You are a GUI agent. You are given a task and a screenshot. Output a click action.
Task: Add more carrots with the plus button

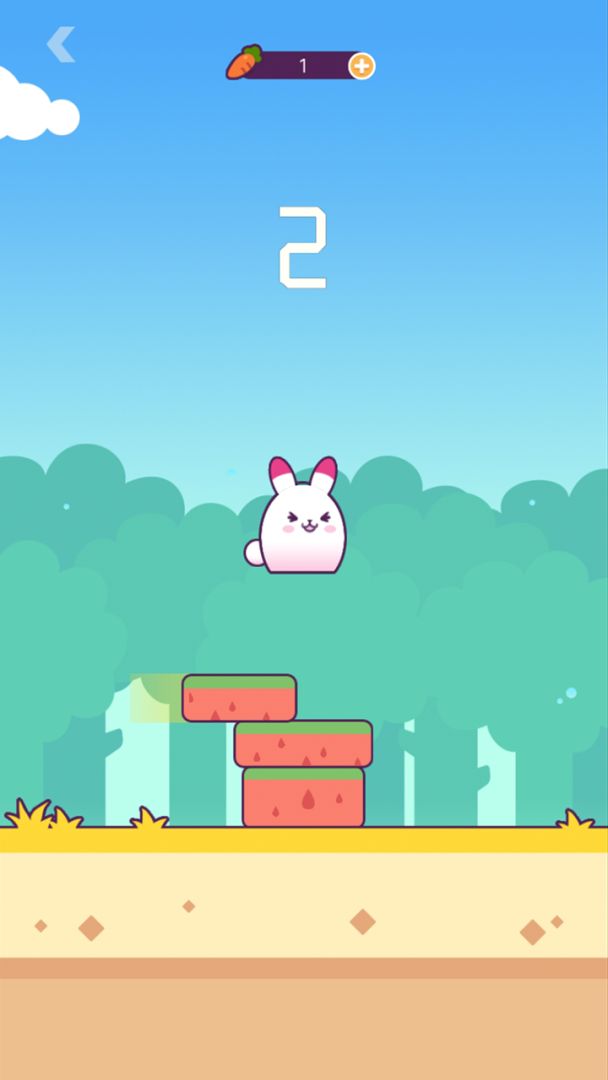(x=361, y=66)
